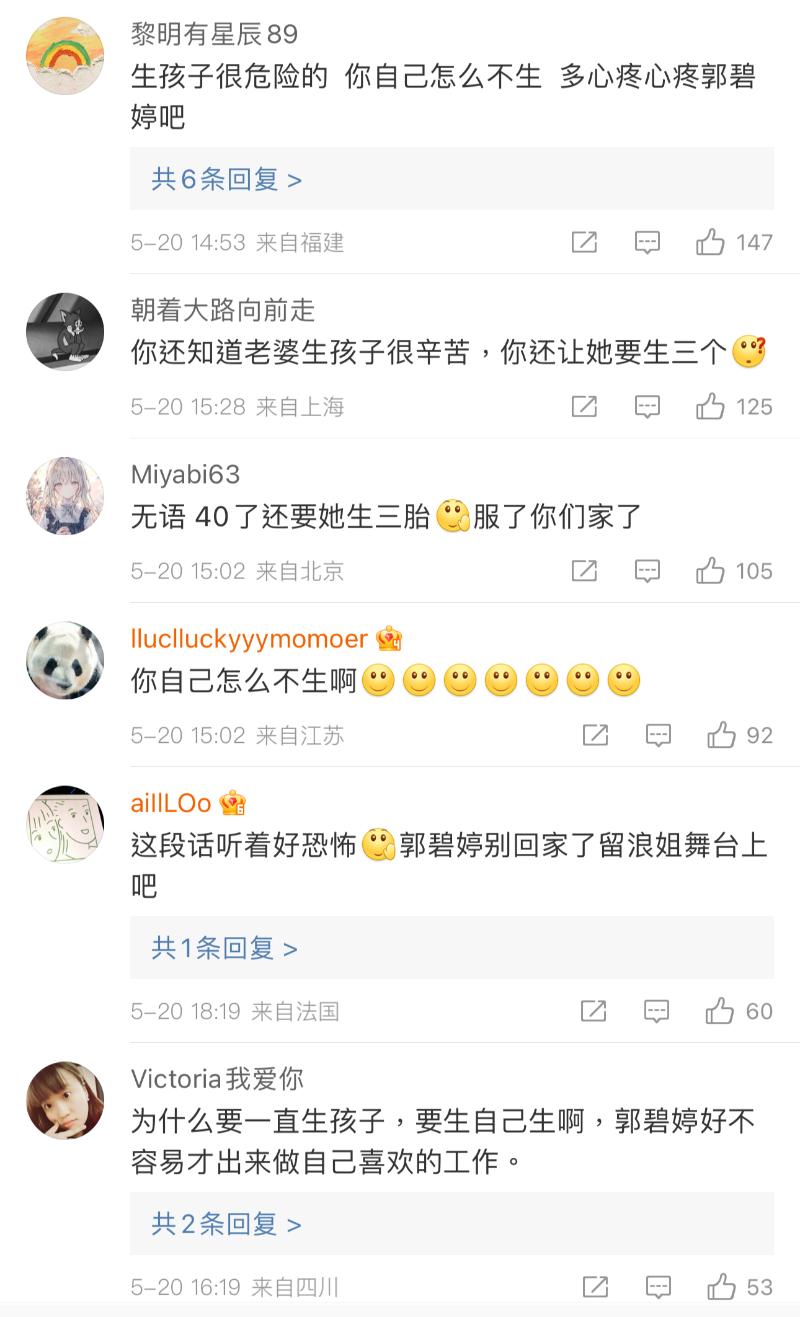
Task: Expand the 共6条回复 replies under 黎明有星辰89's comment
Action: tap(227, 180)
